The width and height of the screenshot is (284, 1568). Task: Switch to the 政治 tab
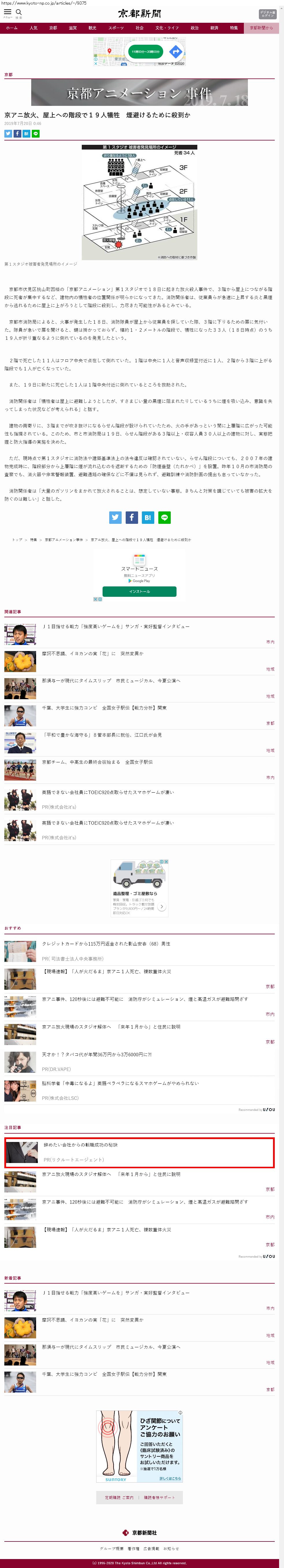(x=194, y=28)
